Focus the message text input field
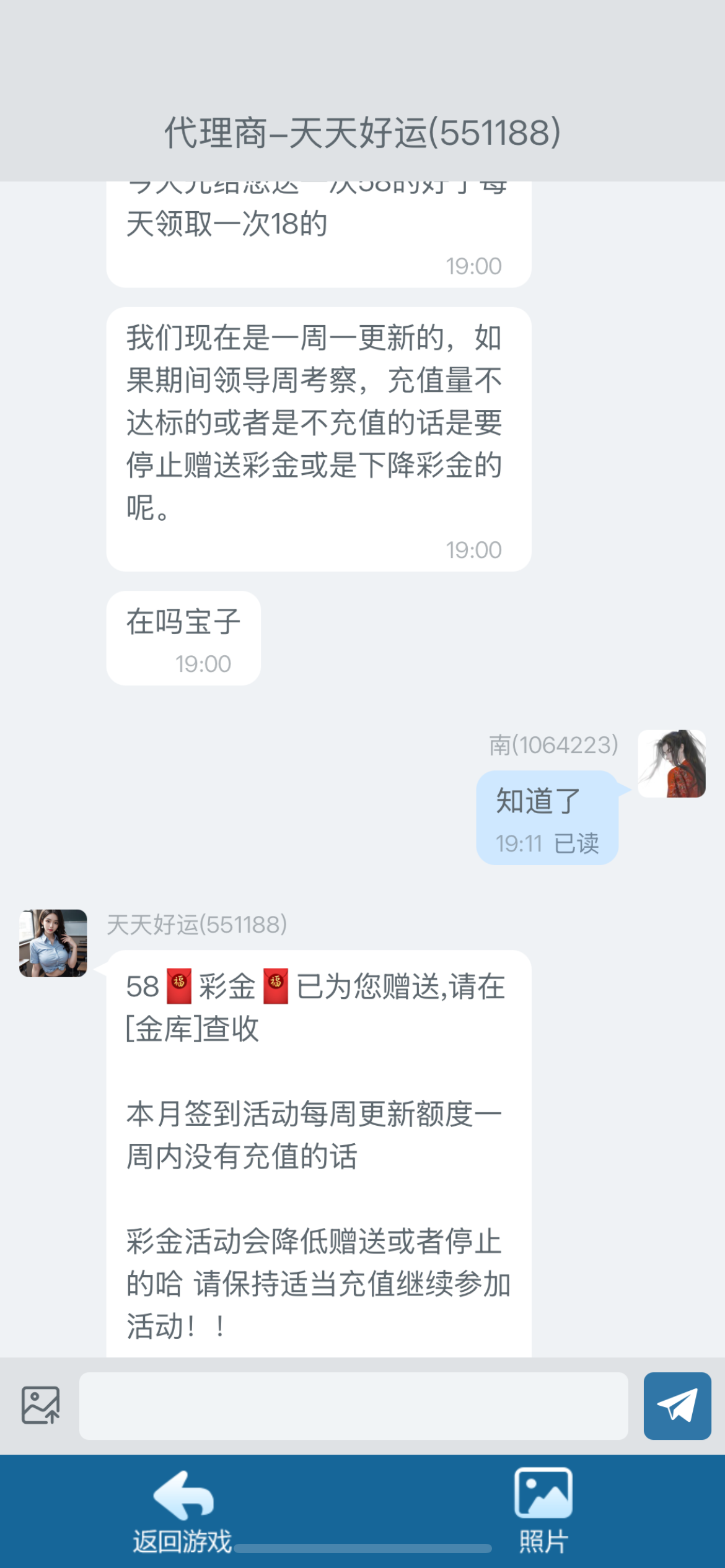The height and width of the screenshot is (1568, 725). [353, 1406]
